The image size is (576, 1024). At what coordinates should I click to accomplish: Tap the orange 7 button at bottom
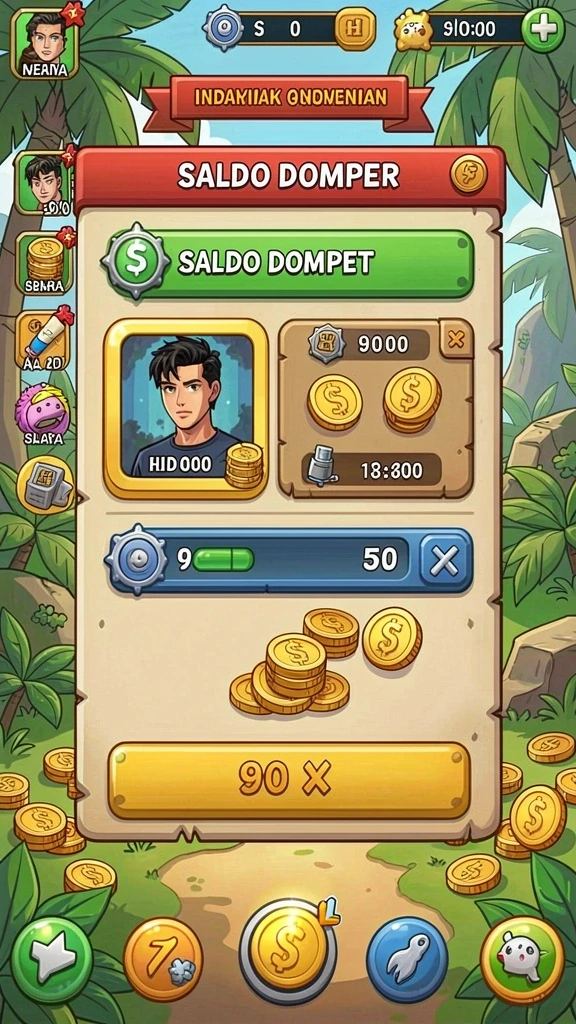(163, 959)
